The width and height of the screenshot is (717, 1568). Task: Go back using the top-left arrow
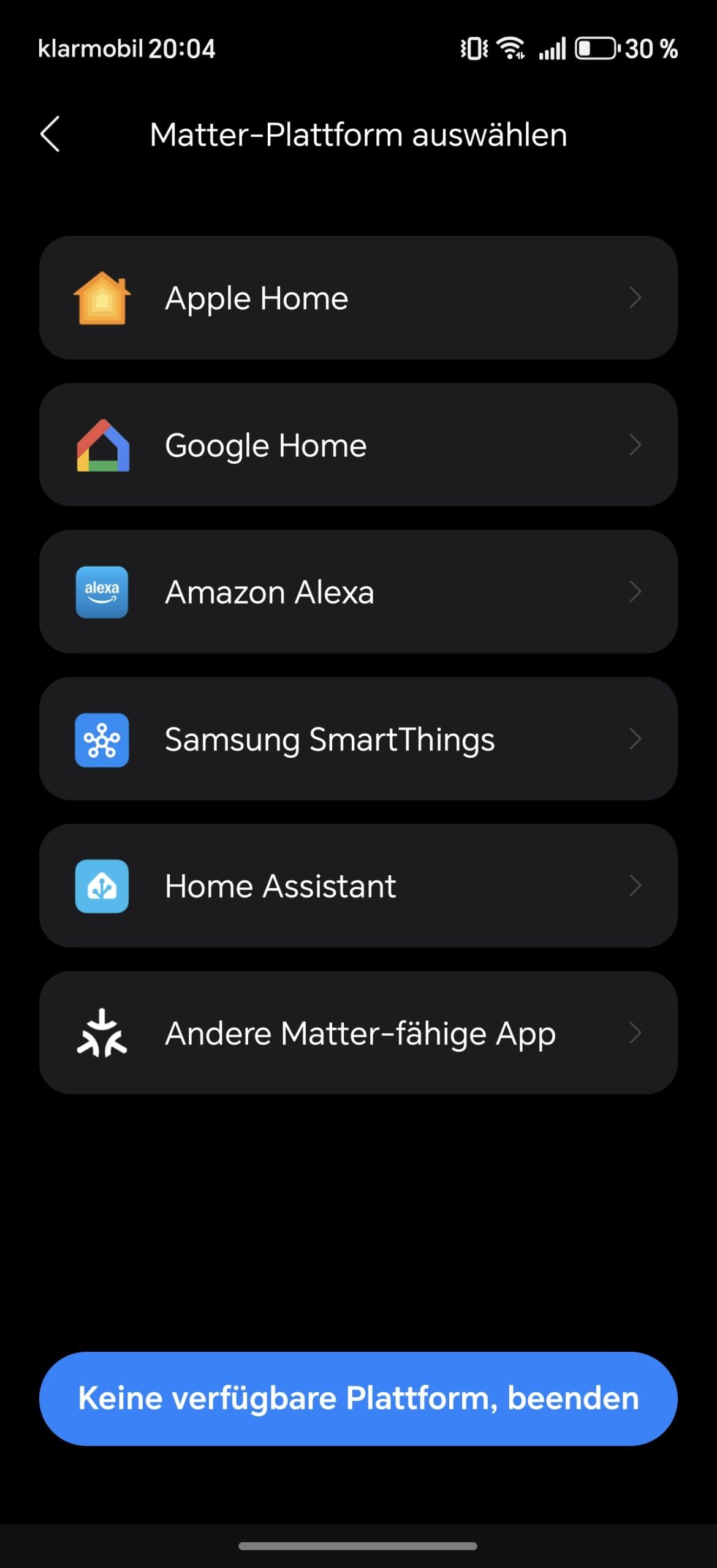[50, 134]
